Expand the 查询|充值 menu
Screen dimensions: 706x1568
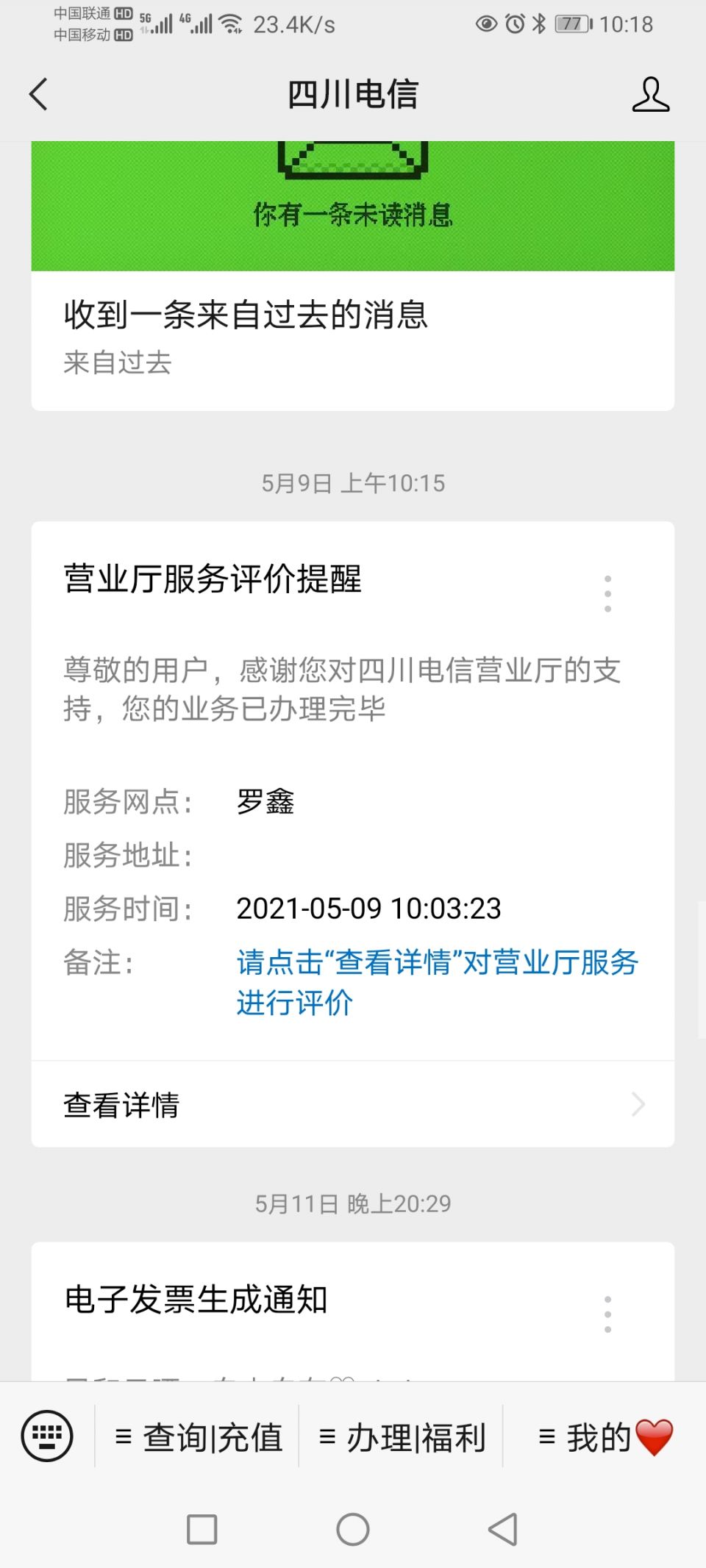tap(198, 1437)
